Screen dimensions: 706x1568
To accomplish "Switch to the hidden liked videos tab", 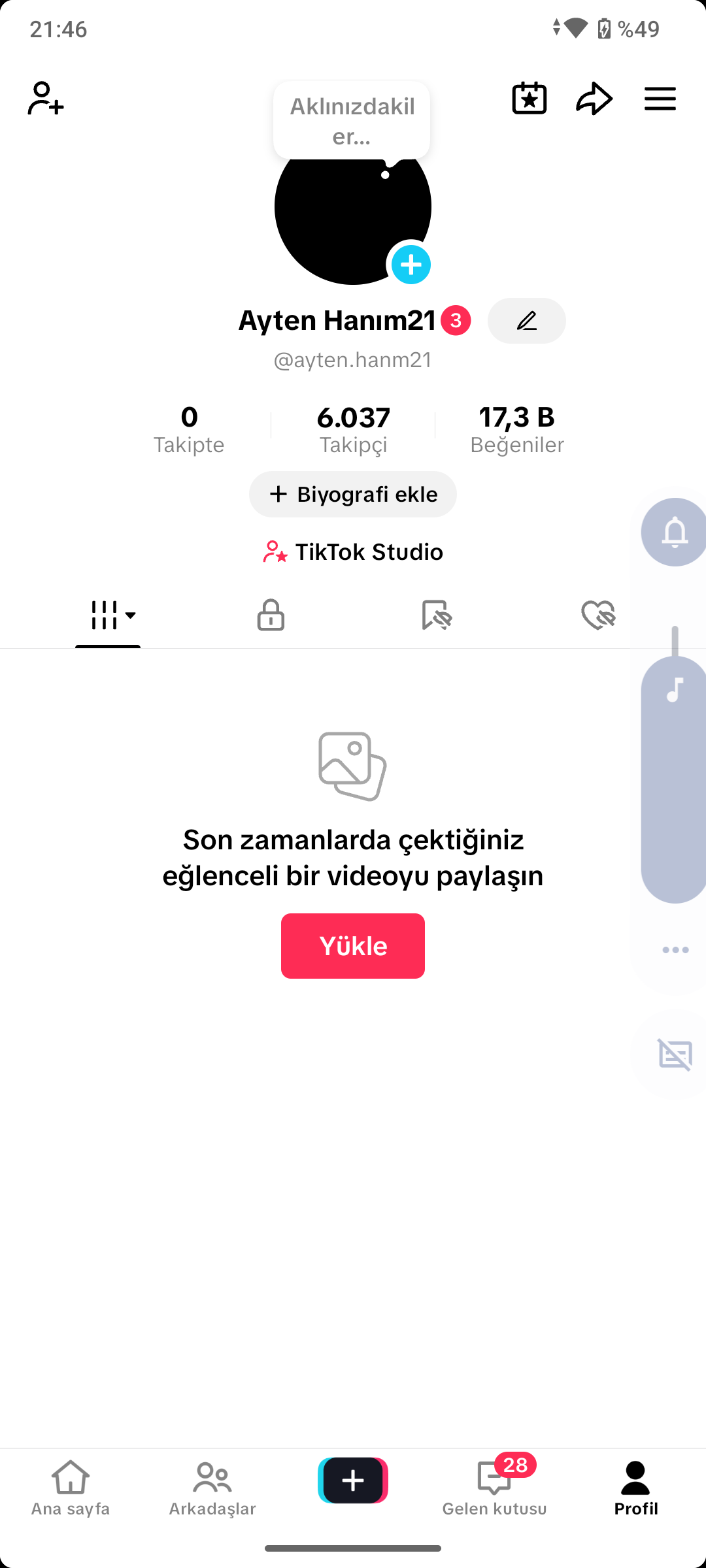I will (x=599, y=615).
